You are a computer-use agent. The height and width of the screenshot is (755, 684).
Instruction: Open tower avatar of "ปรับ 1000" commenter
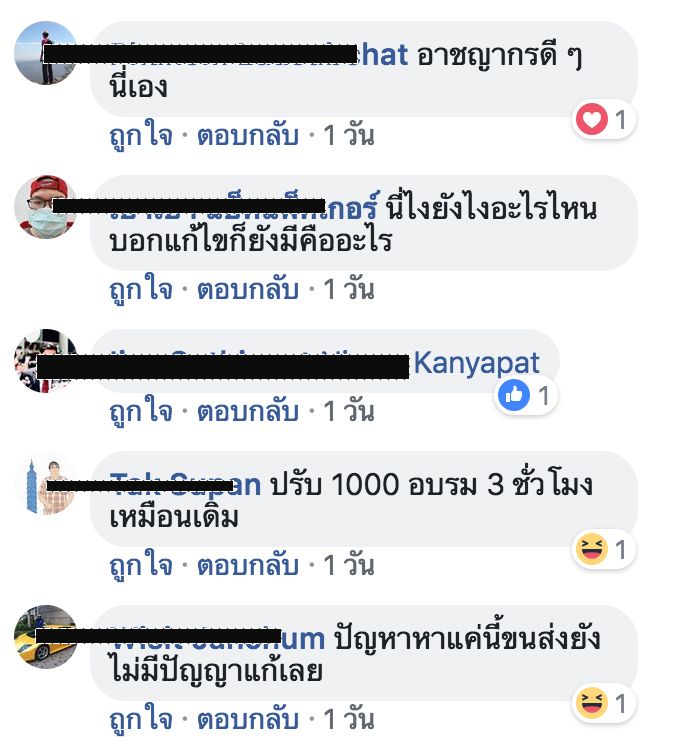[x=46, y=484]
